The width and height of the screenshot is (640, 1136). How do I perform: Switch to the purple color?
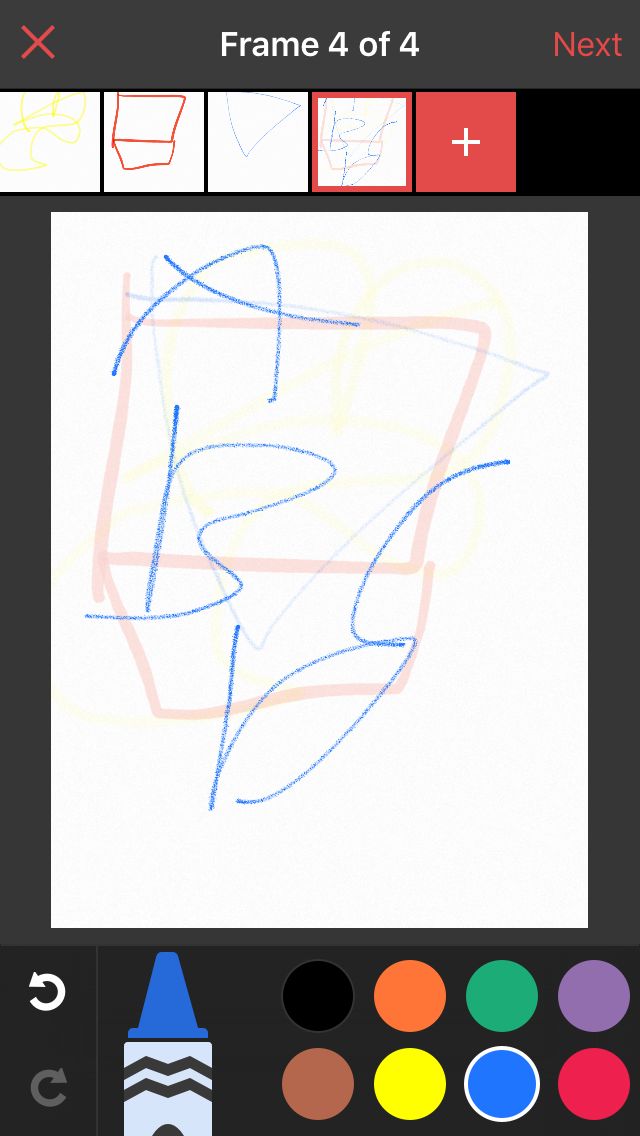(594, 995)
